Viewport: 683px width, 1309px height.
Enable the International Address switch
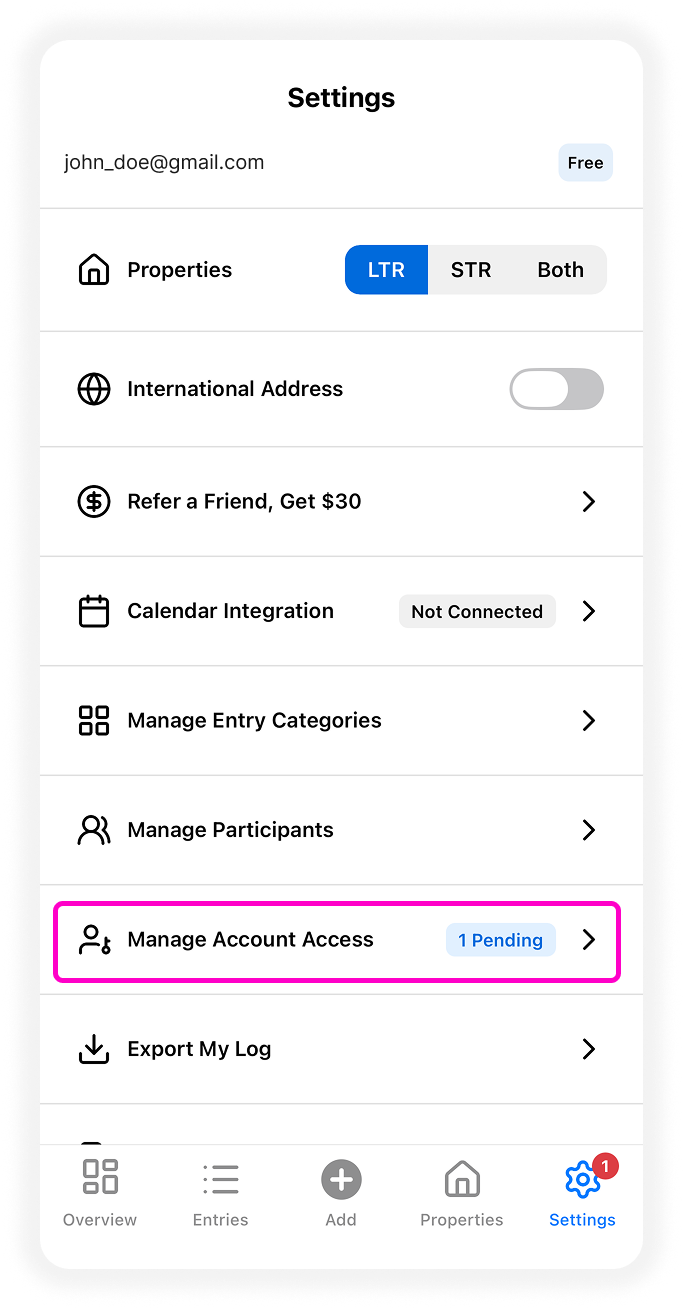coord(556,389)
